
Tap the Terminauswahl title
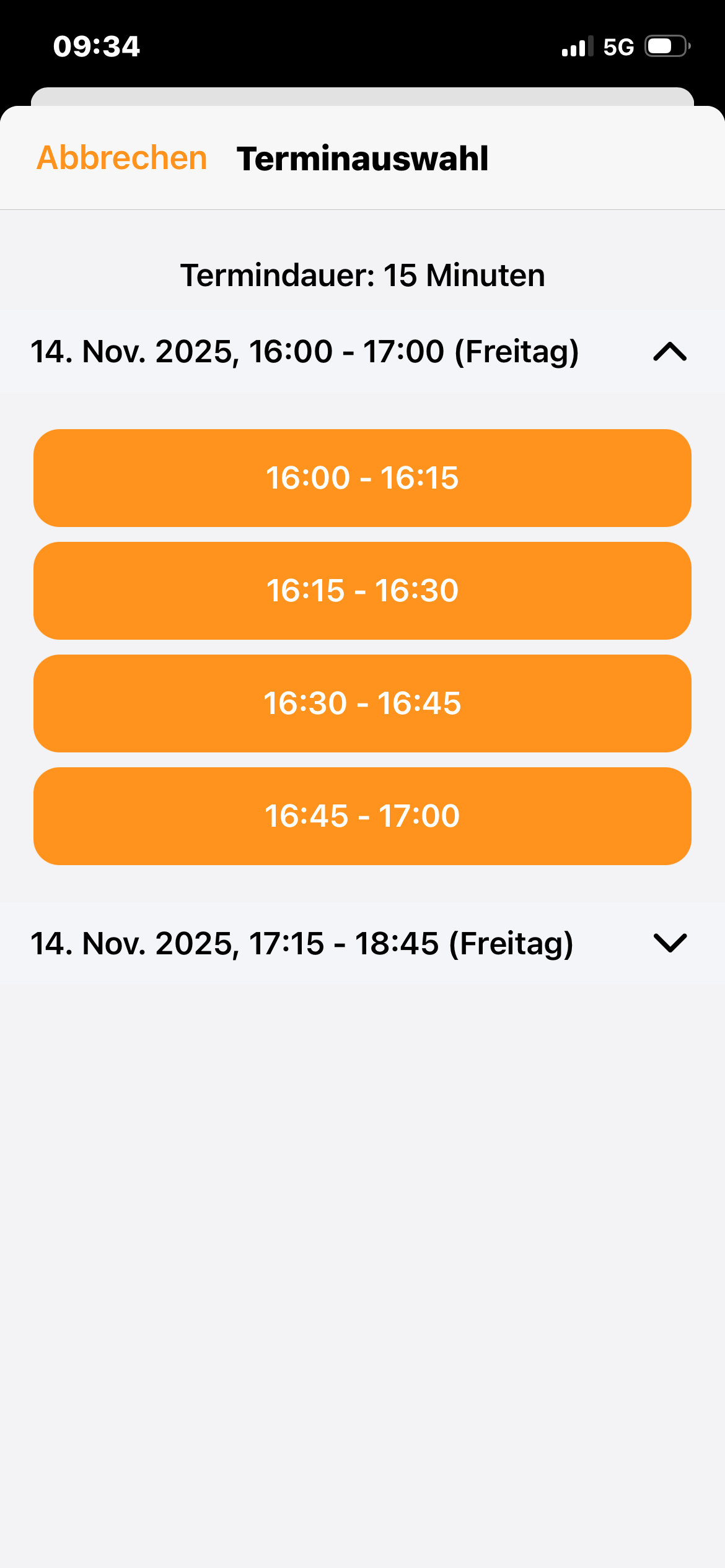(x=362, y=159)
